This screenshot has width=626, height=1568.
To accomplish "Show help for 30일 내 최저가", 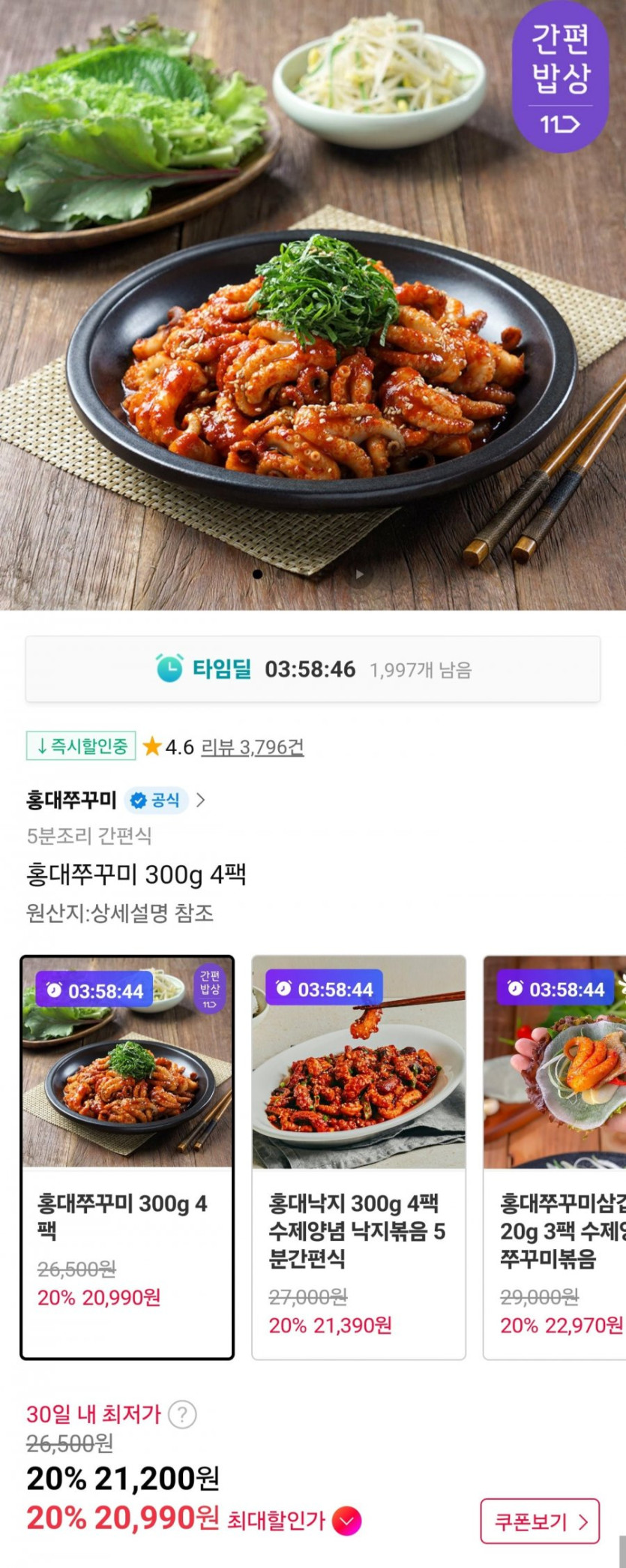I will coord(182,1414).
